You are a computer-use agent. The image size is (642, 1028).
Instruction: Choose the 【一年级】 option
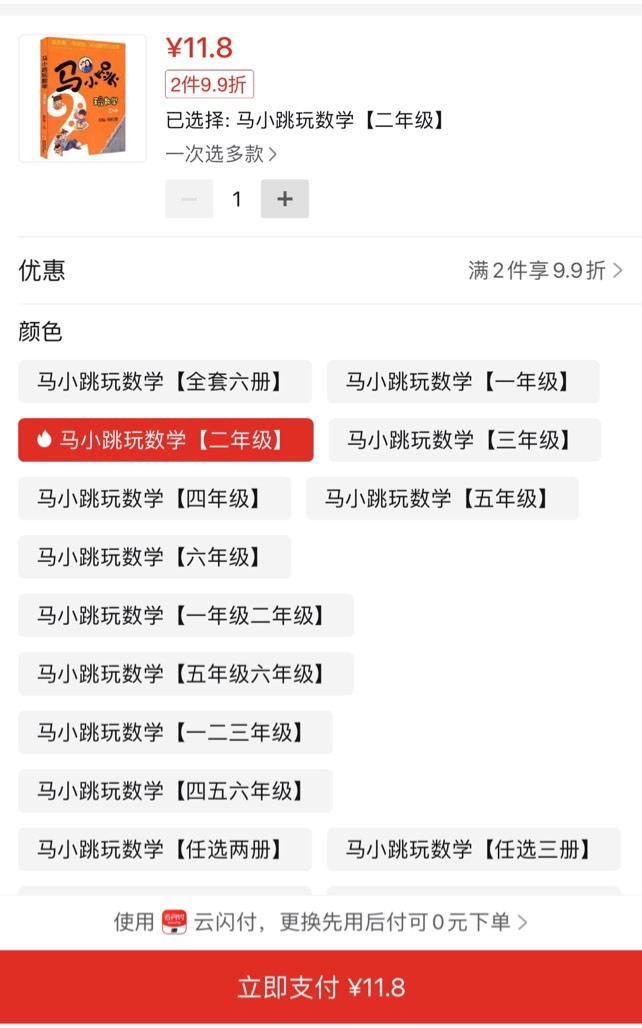pyautogui.click(x=463, y=382)
